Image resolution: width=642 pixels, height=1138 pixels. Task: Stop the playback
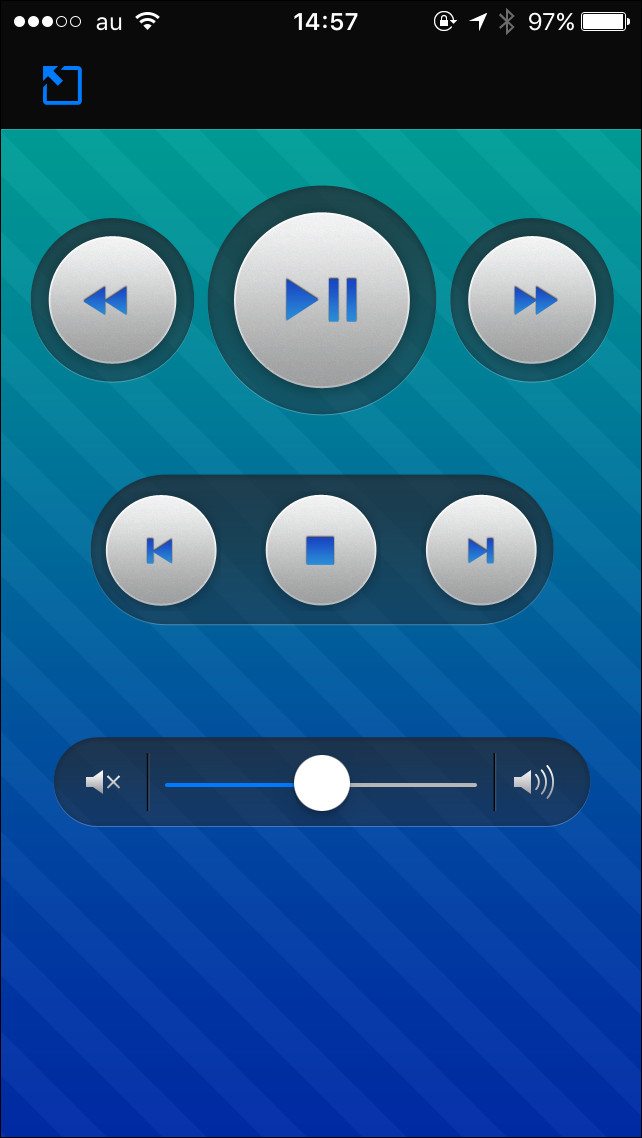pyautogui.click(x=321, y=550)
